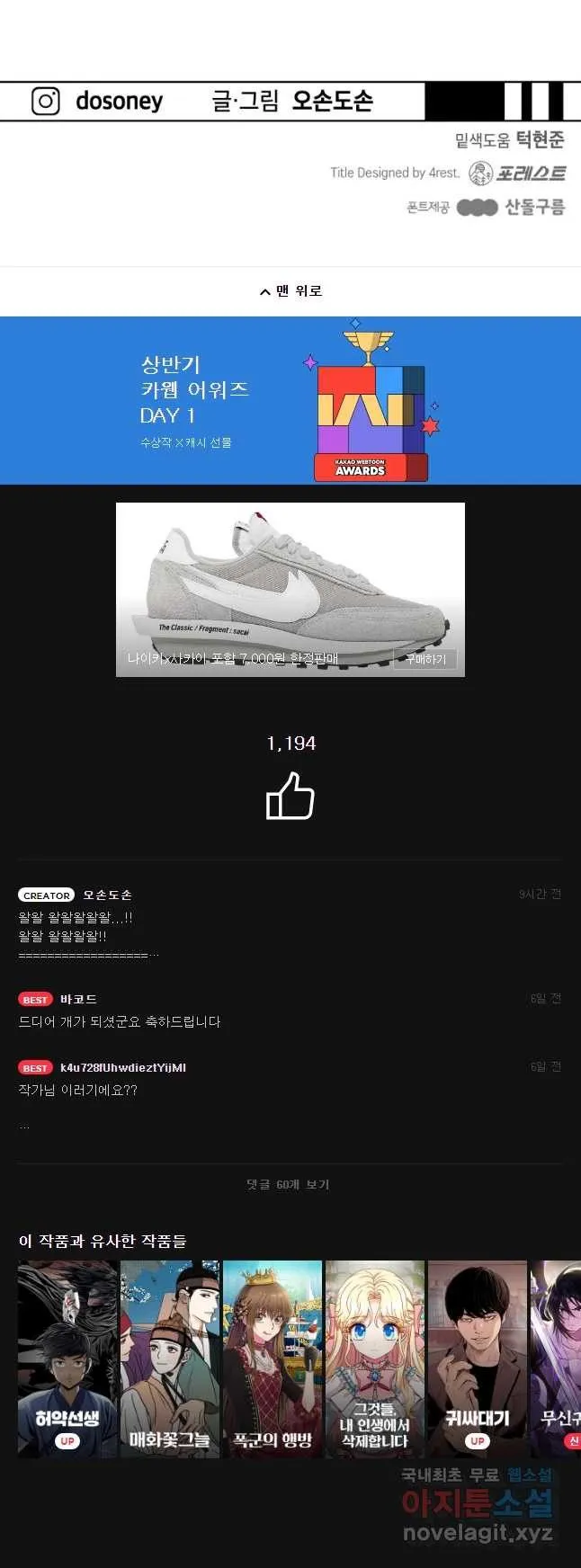Open the 상반기 카웹 어워즈 DAY 1 banner
Screen dimensions: 581x1568
[290, 400]
